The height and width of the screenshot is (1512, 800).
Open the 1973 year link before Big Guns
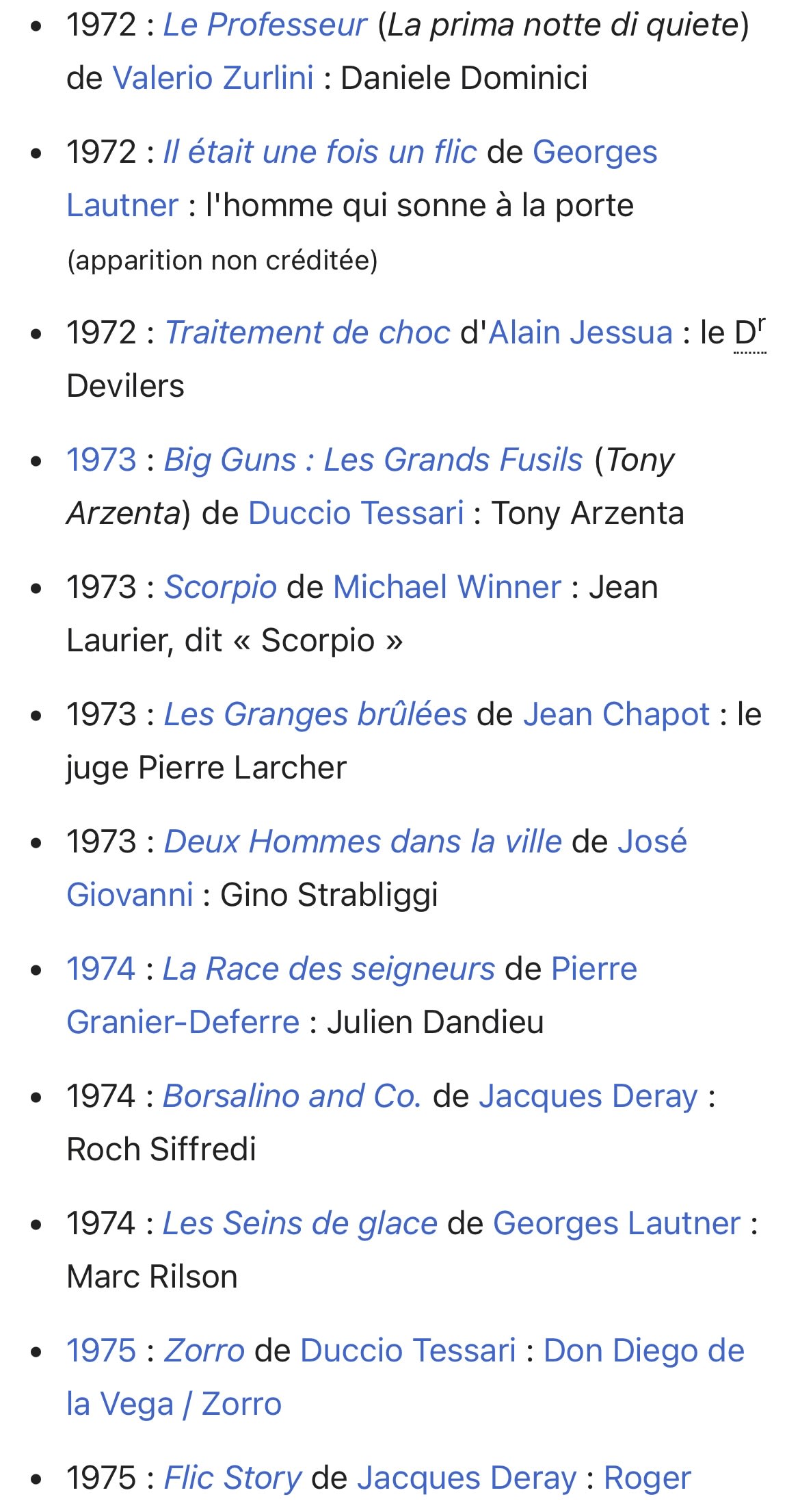tap(101, 460)
